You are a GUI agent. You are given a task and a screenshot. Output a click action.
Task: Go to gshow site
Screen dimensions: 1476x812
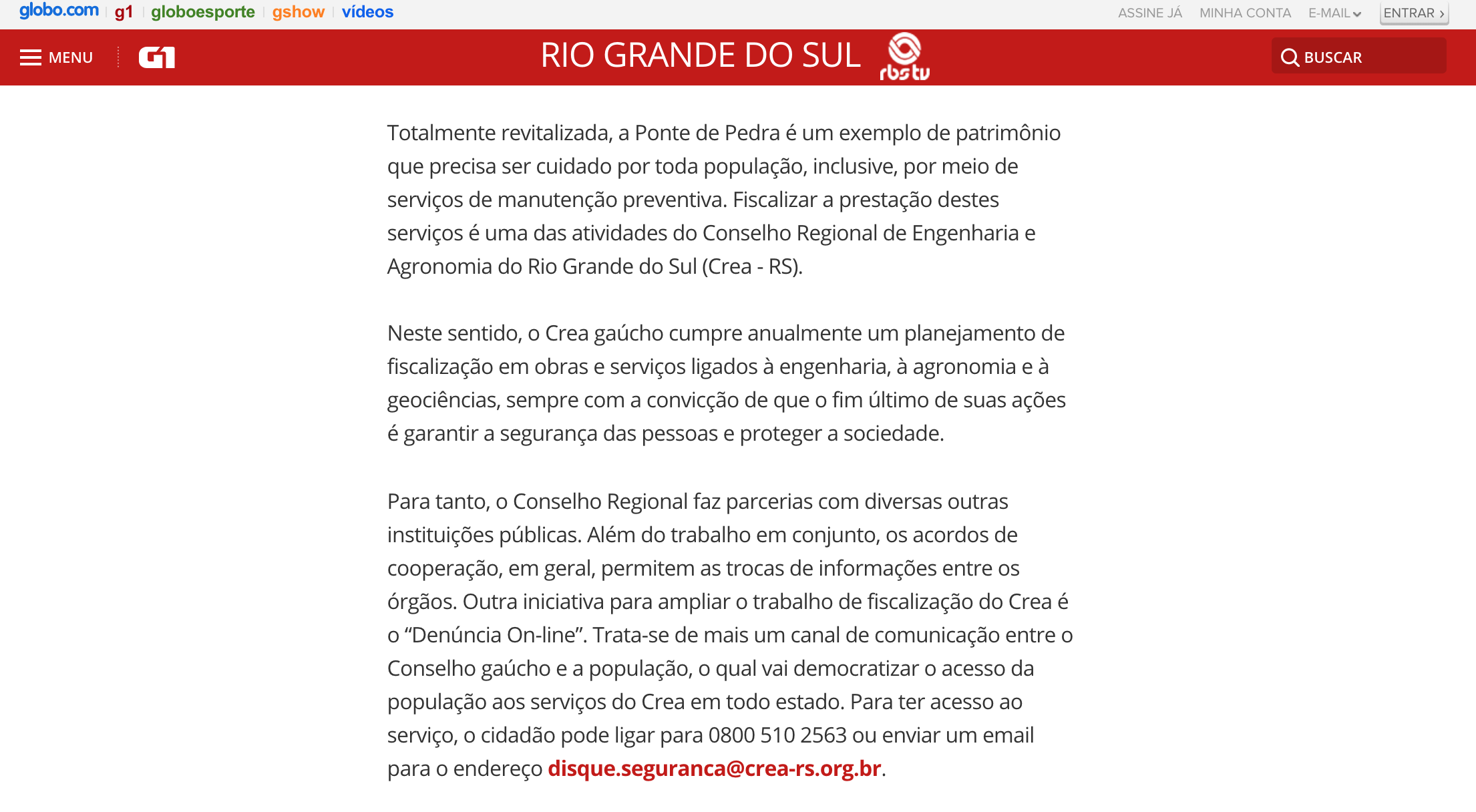tap(298, 12)
